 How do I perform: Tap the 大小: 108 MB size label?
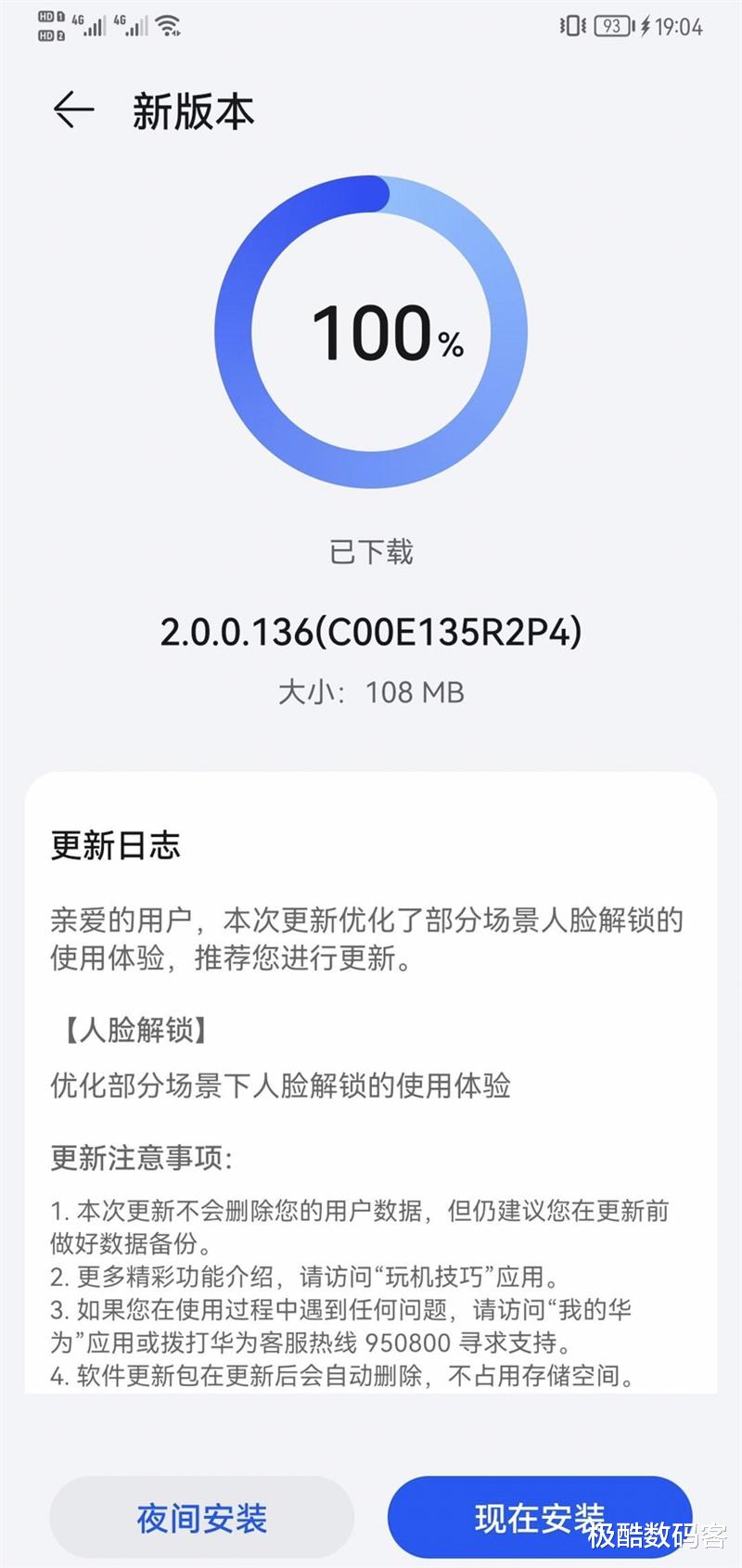tap(371, 691)
